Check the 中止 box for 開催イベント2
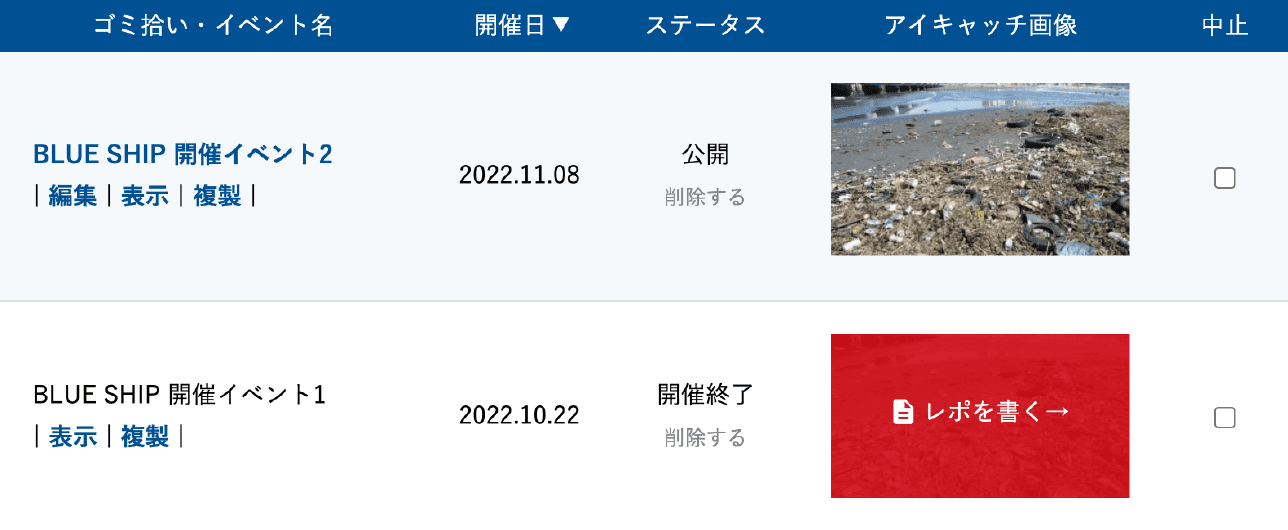Screen dimensions: 1288x530 pos(1224,179)
